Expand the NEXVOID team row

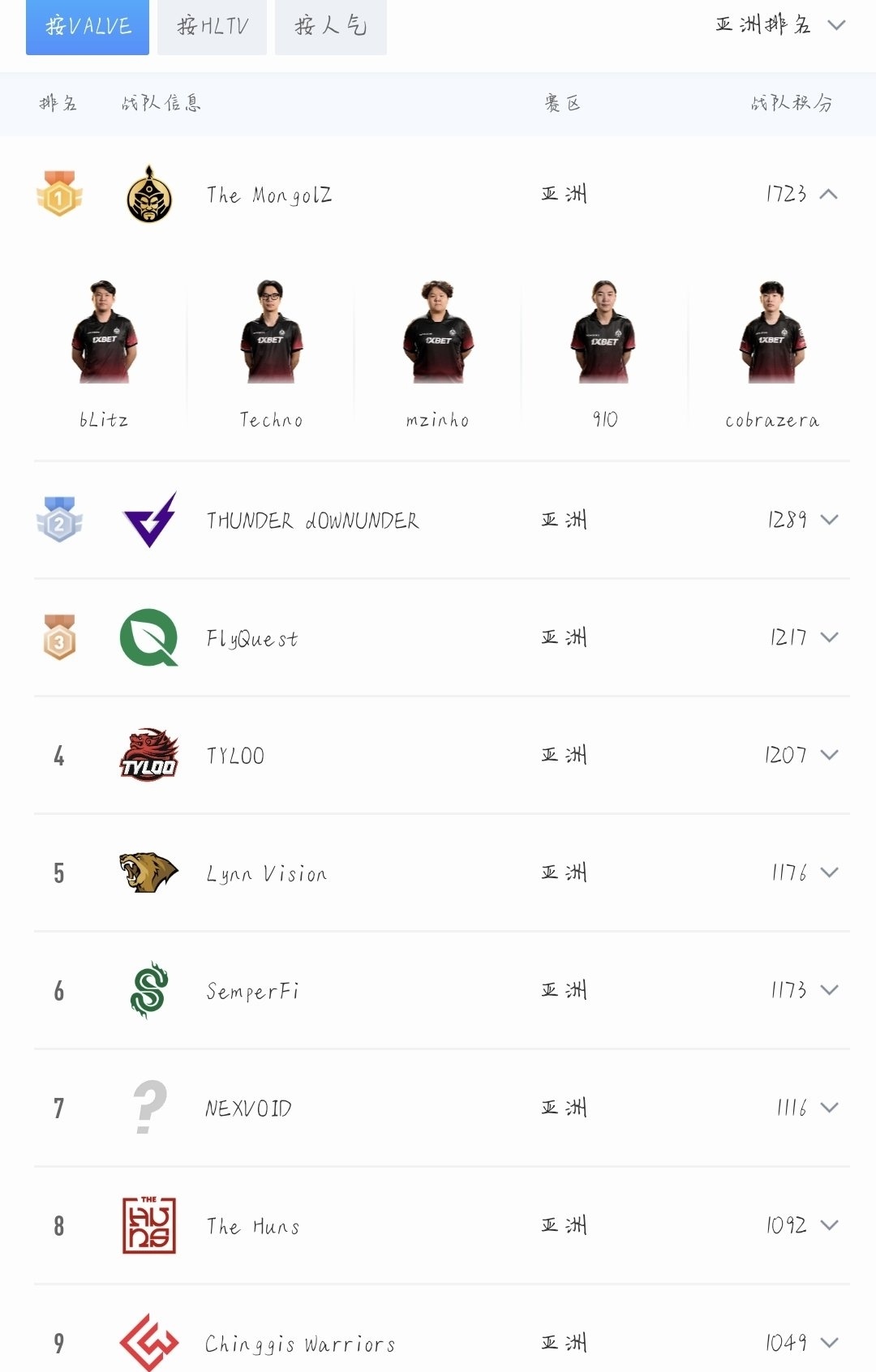click(829, 1108)
